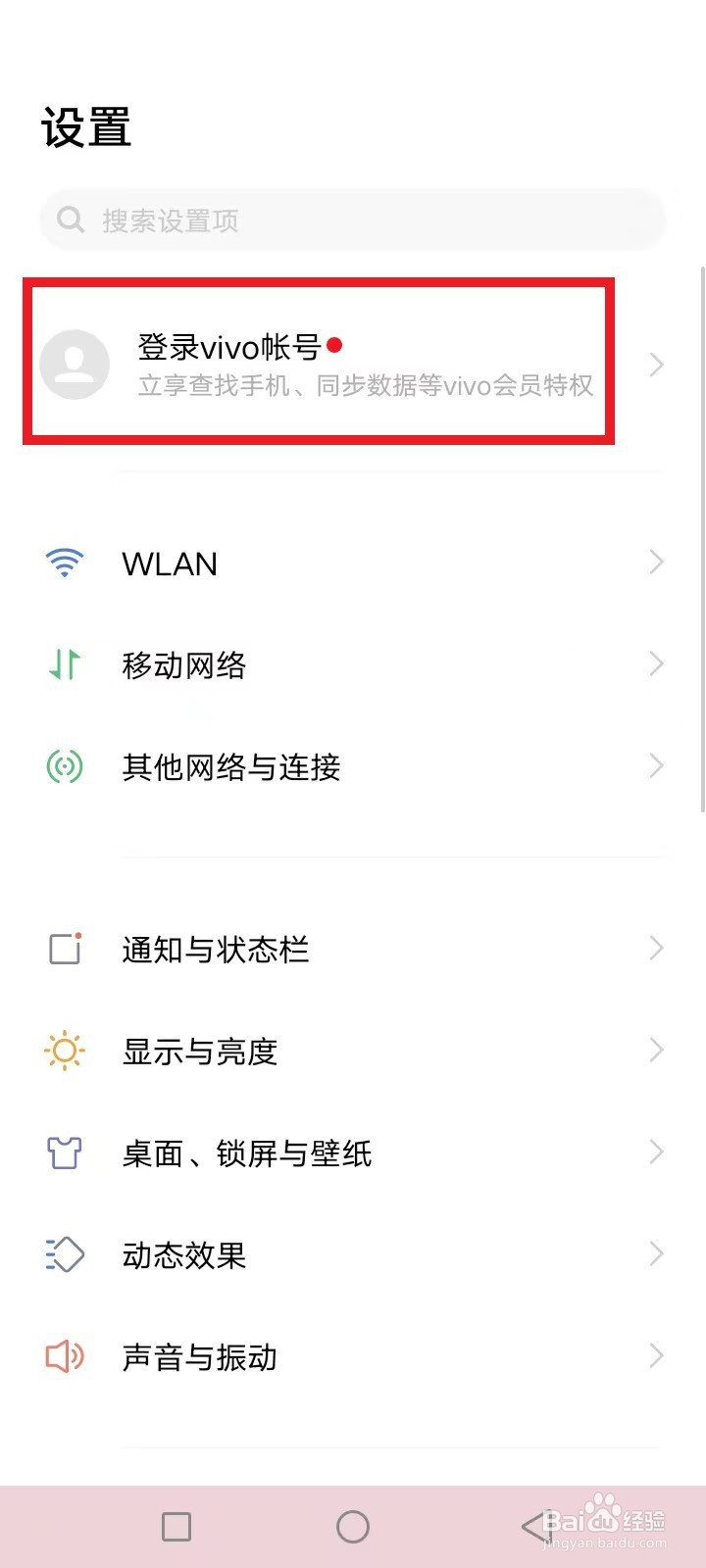Select the 显示与亮度 sun brightness icon
This screenshot has width=706, height=1568.
pos(63,1050)
